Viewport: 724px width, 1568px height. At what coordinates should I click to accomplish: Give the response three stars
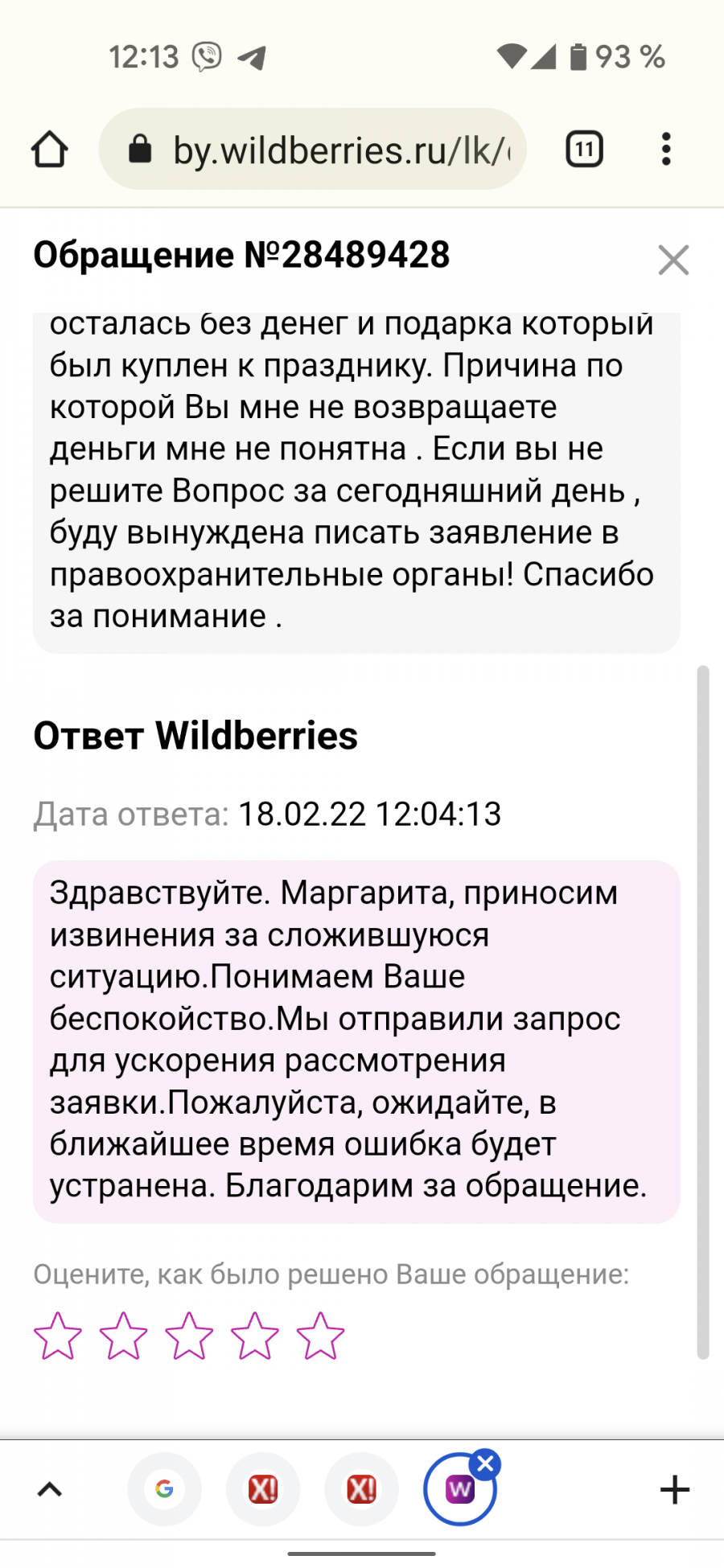189,1336
